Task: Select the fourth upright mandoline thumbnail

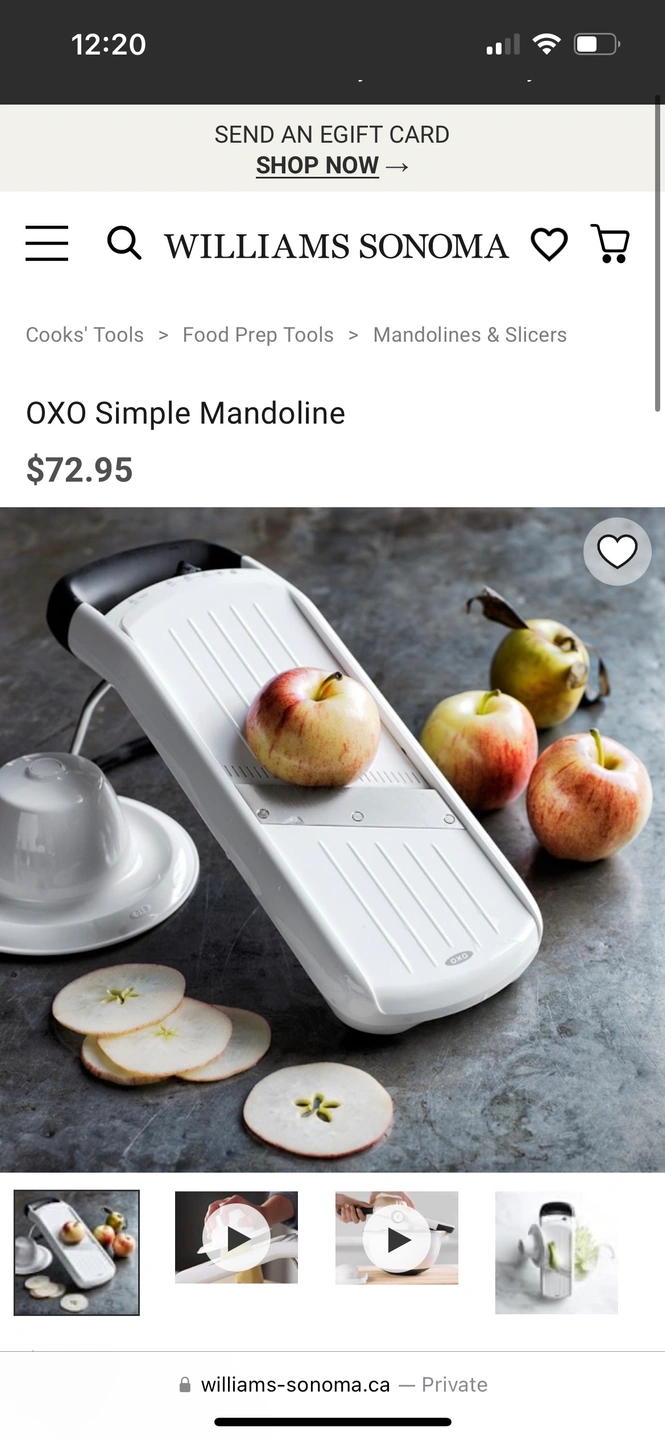Action: coord(556,1252)
